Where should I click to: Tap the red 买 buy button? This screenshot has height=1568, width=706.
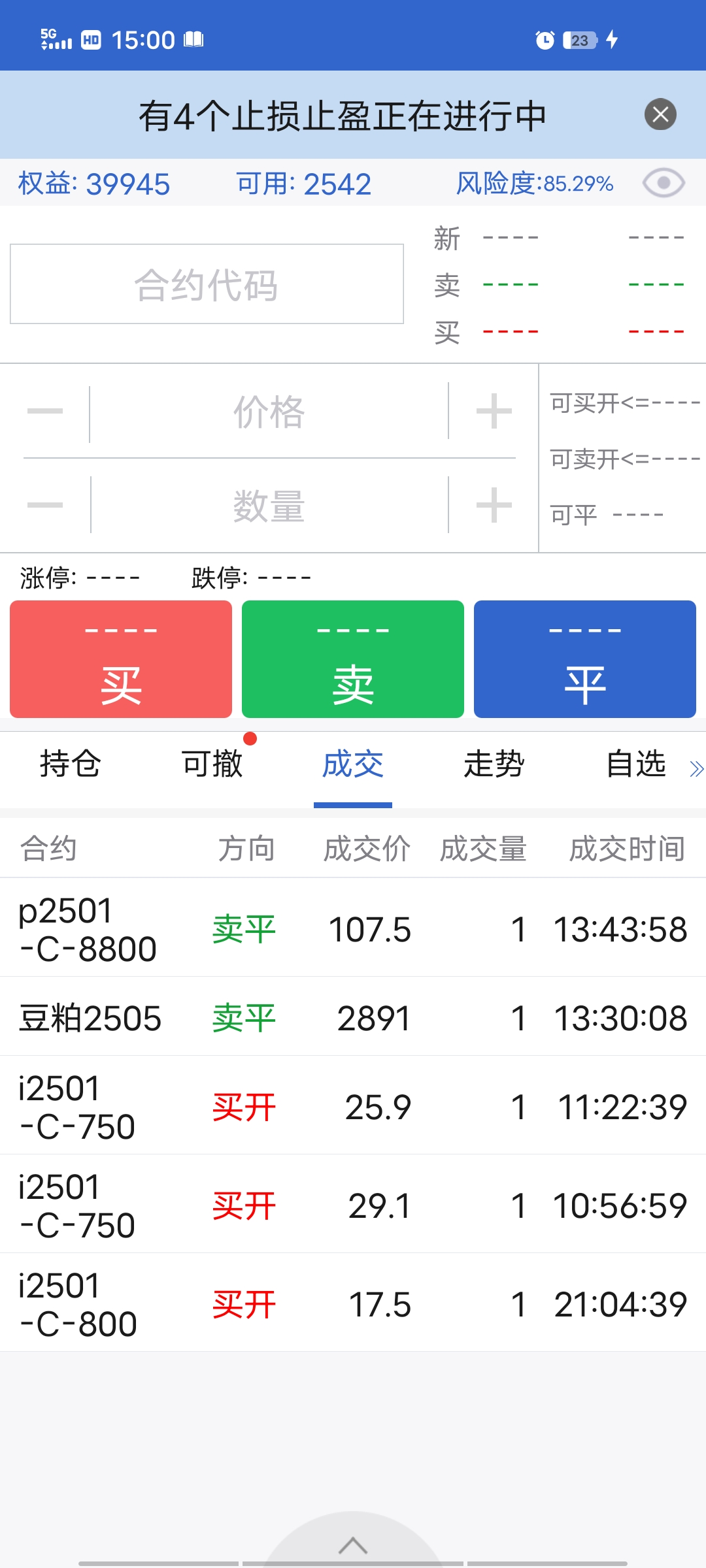(121, 659)
